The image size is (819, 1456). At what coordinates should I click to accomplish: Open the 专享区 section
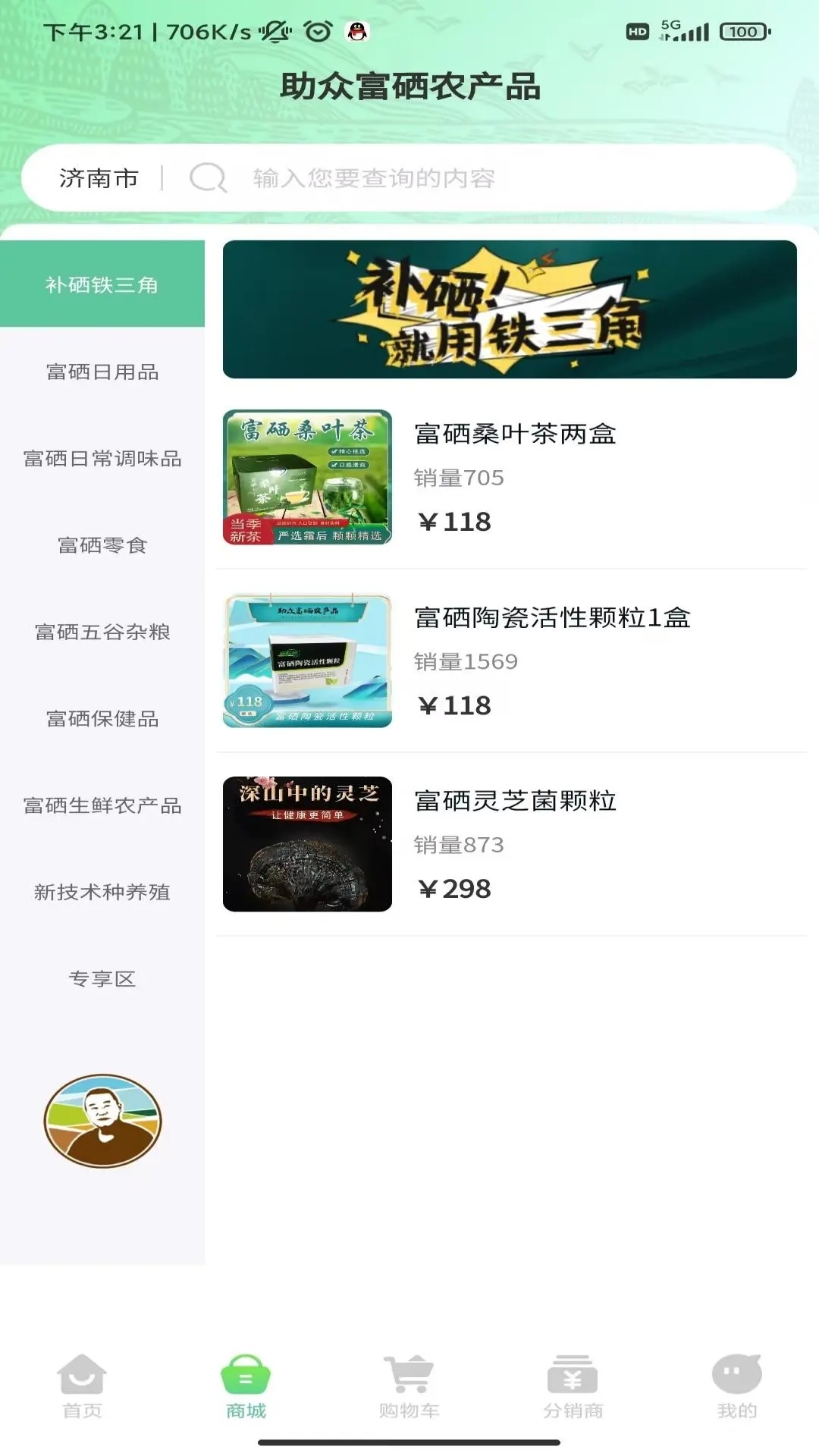tap(102, 980)
